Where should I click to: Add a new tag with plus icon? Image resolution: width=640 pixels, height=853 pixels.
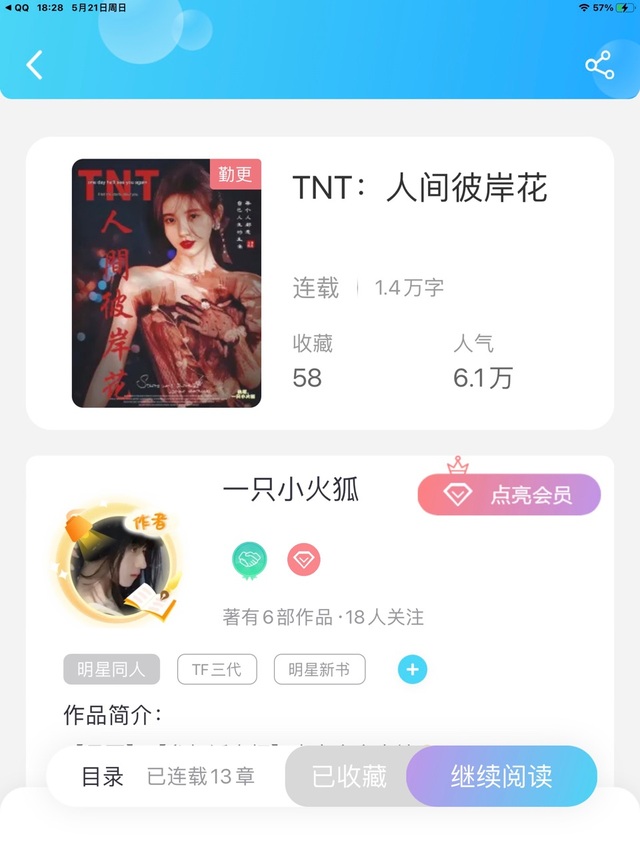(412, 670)
